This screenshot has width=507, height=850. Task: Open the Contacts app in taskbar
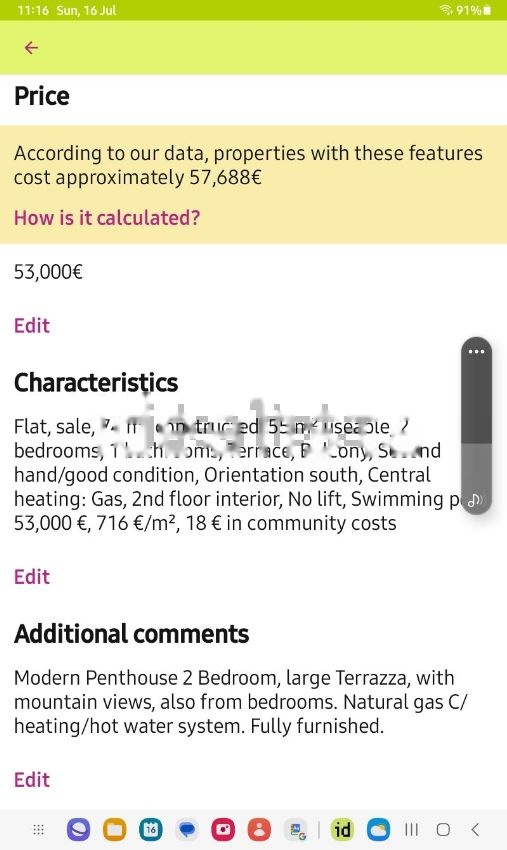[x=259, y=829]
